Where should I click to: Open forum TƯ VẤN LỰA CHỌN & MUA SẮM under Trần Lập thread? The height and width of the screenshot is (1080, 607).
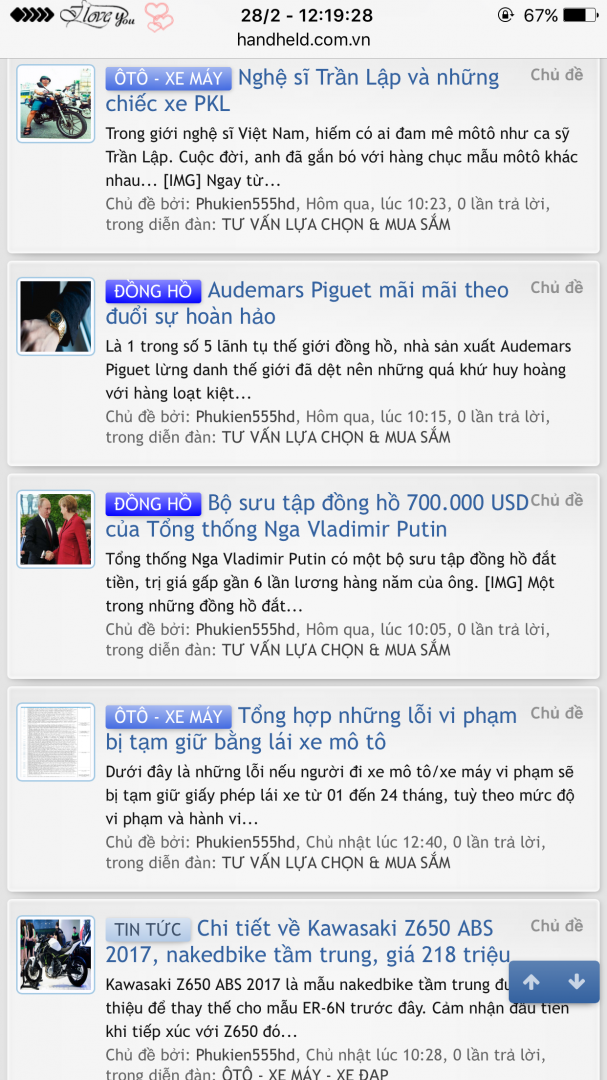tap(336, 225)
